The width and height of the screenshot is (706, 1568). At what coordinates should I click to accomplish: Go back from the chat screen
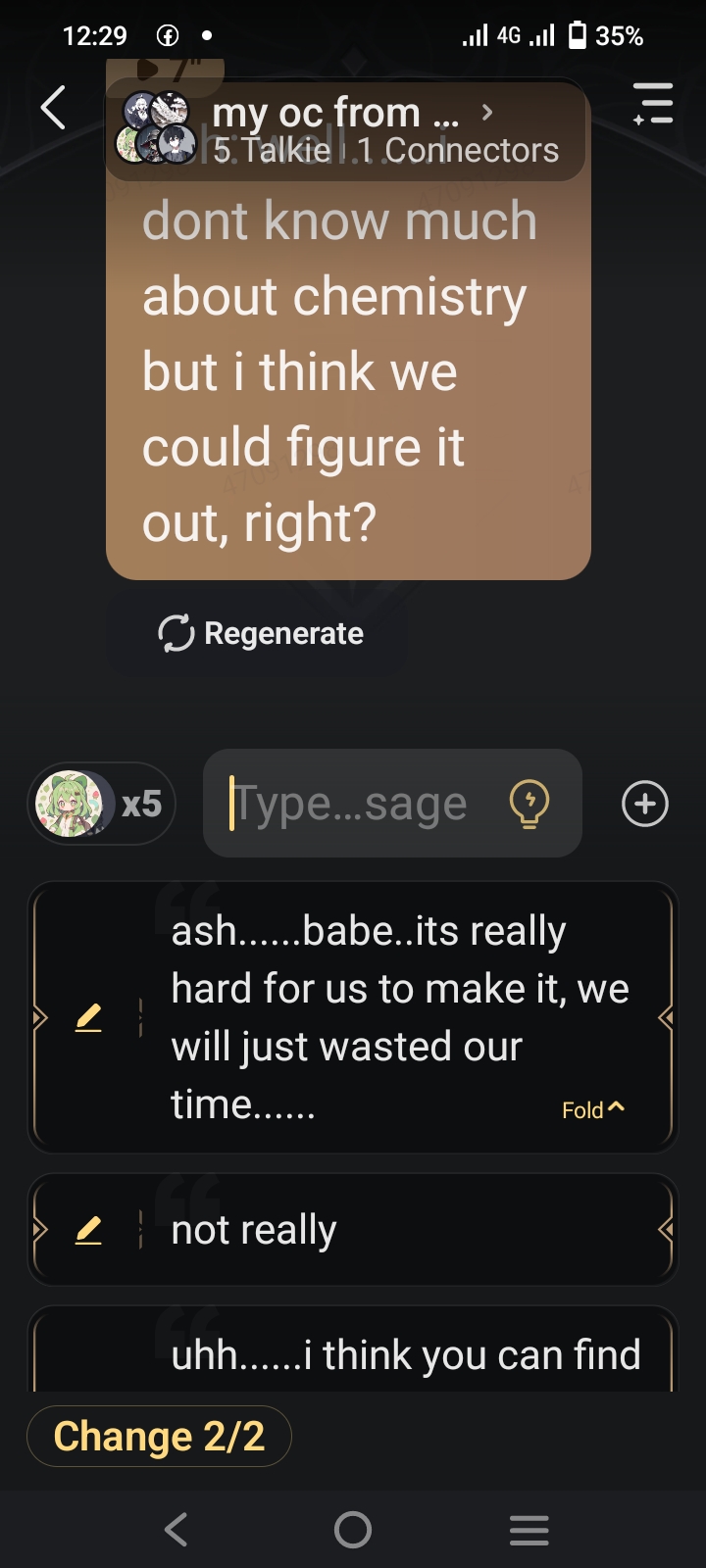click(x=54, y=107)
